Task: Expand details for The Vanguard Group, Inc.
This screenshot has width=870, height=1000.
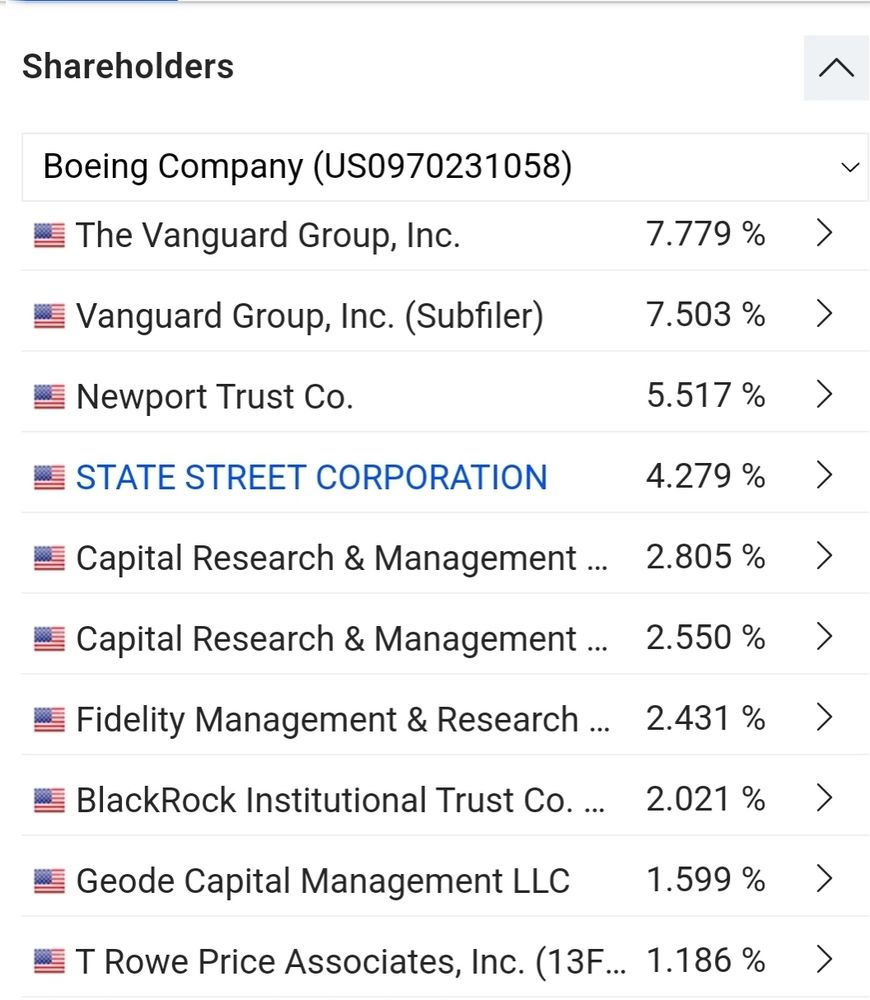Action: (x=824, y=233)
